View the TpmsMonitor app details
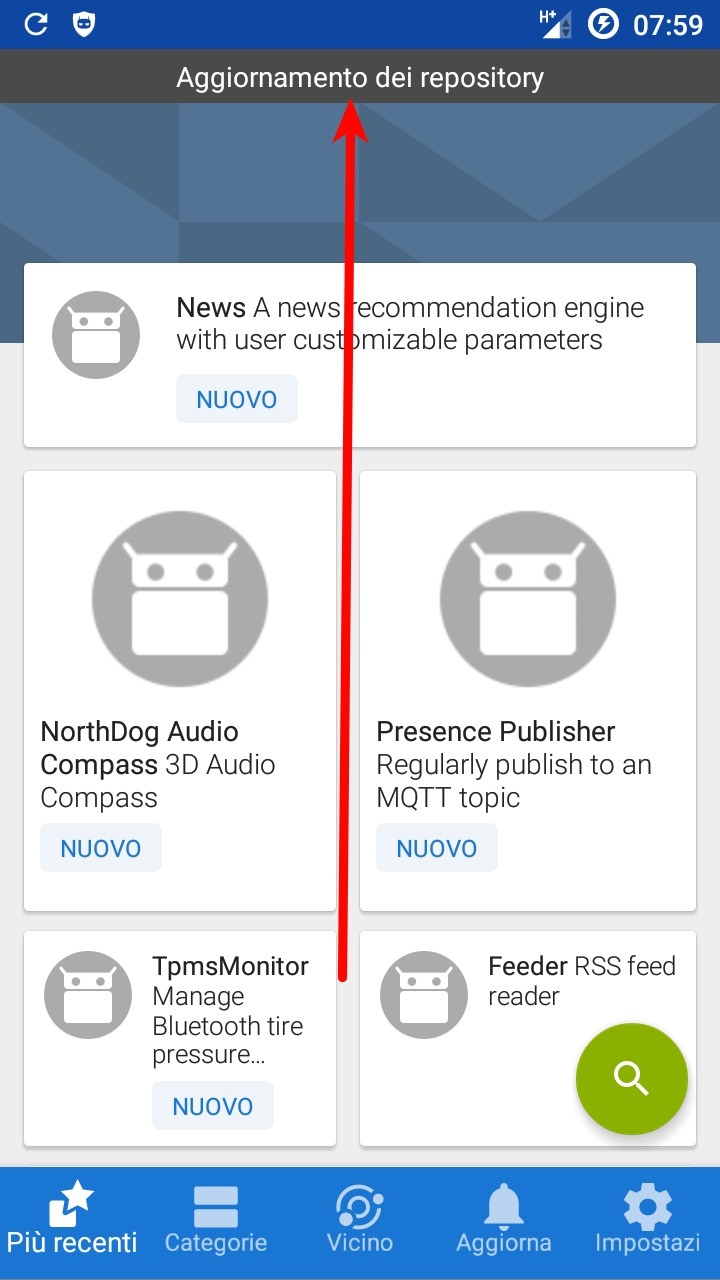Image resolution: width=720 pixels, height=1280 pixels. tap(180, 1038)
